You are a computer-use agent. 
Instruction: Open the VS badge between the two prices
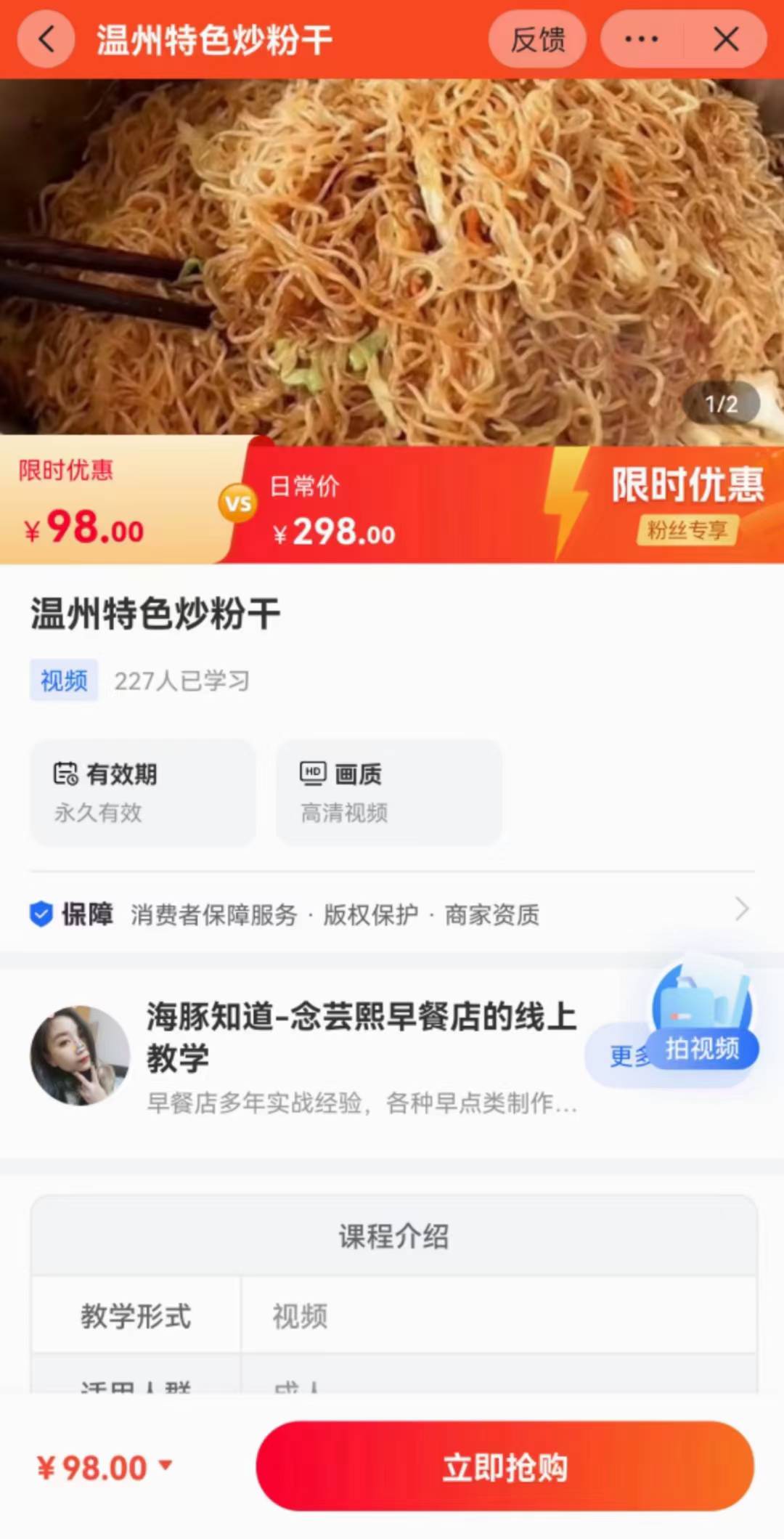[x=240, y=503]
